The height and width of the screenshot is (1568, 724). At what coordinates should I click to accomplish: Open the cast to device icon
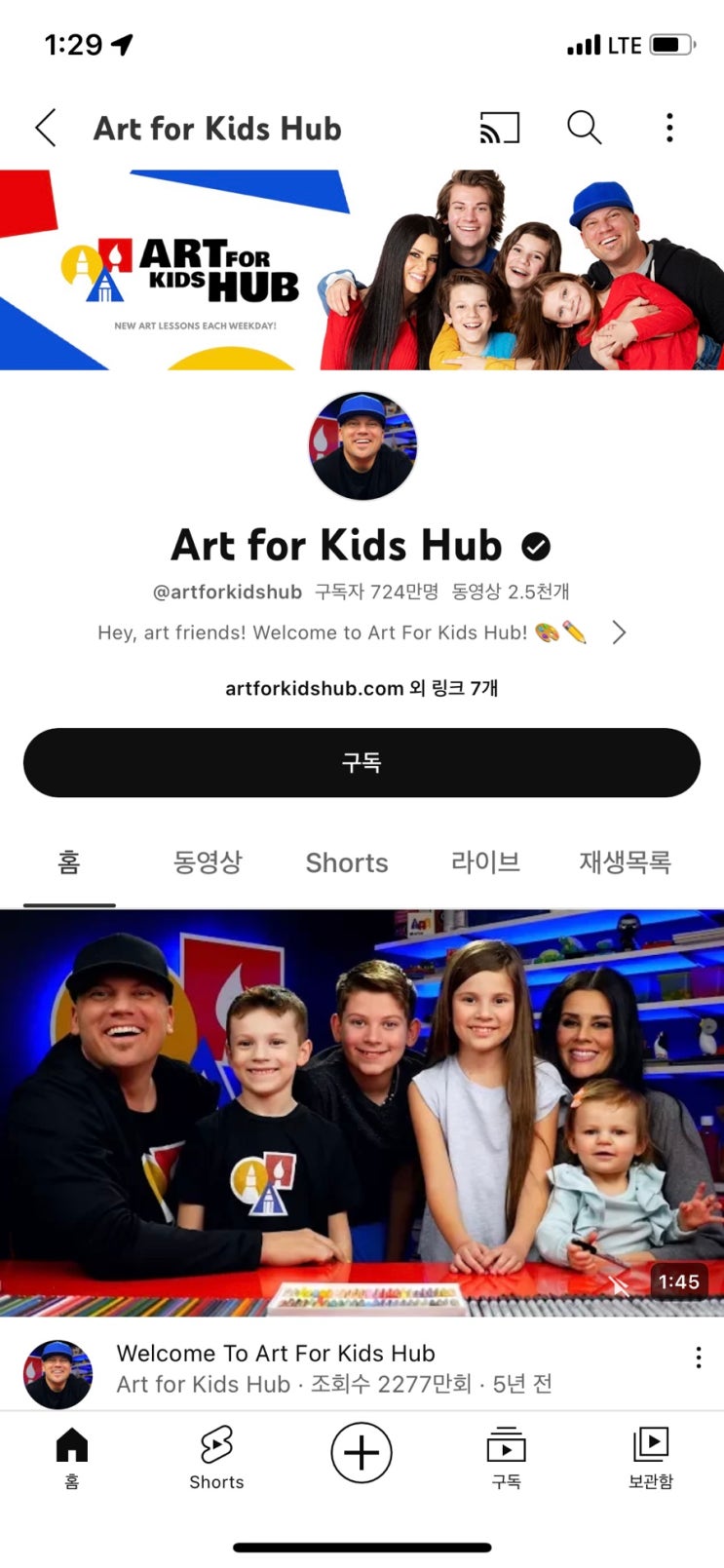click(500, 128)
